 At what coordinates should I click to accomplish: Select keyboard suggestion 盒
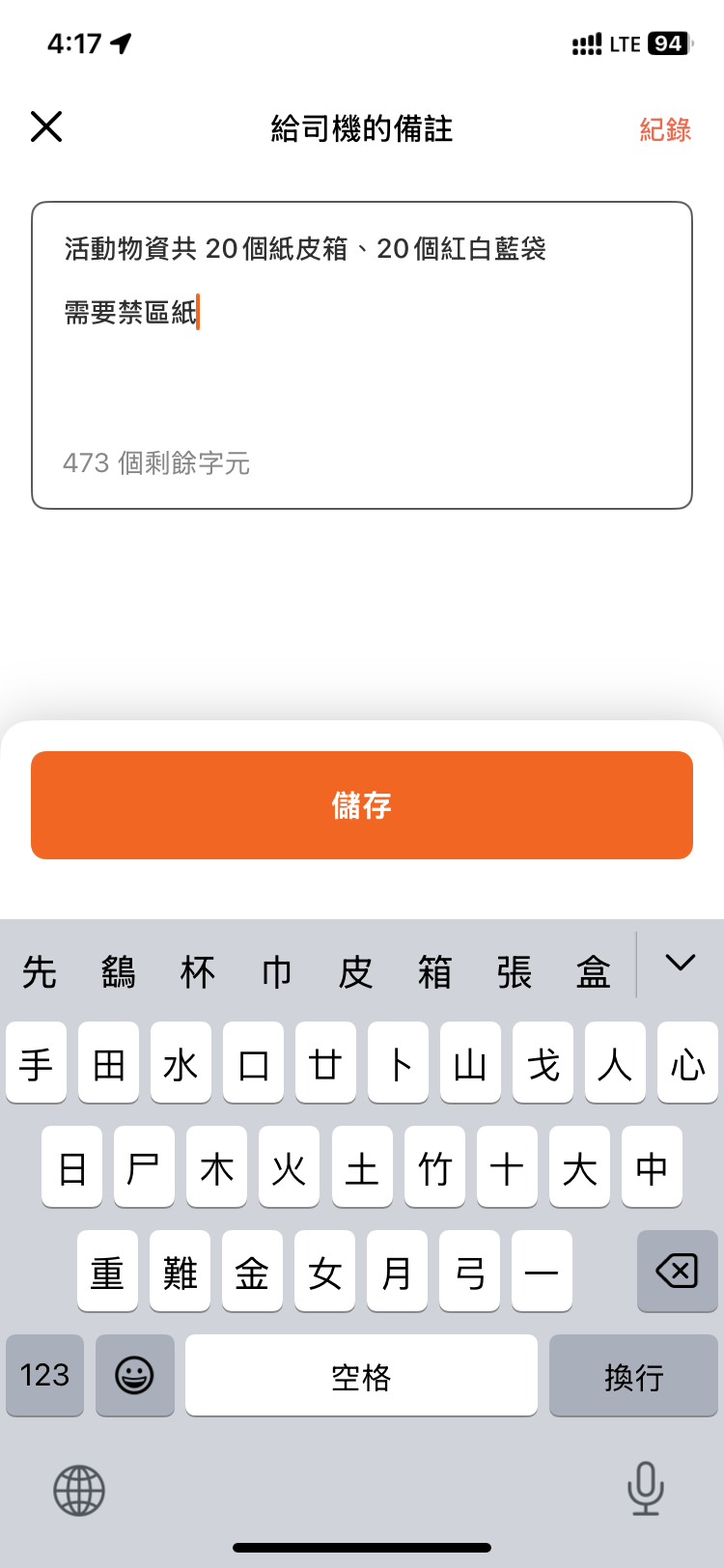tap(593, 971)
